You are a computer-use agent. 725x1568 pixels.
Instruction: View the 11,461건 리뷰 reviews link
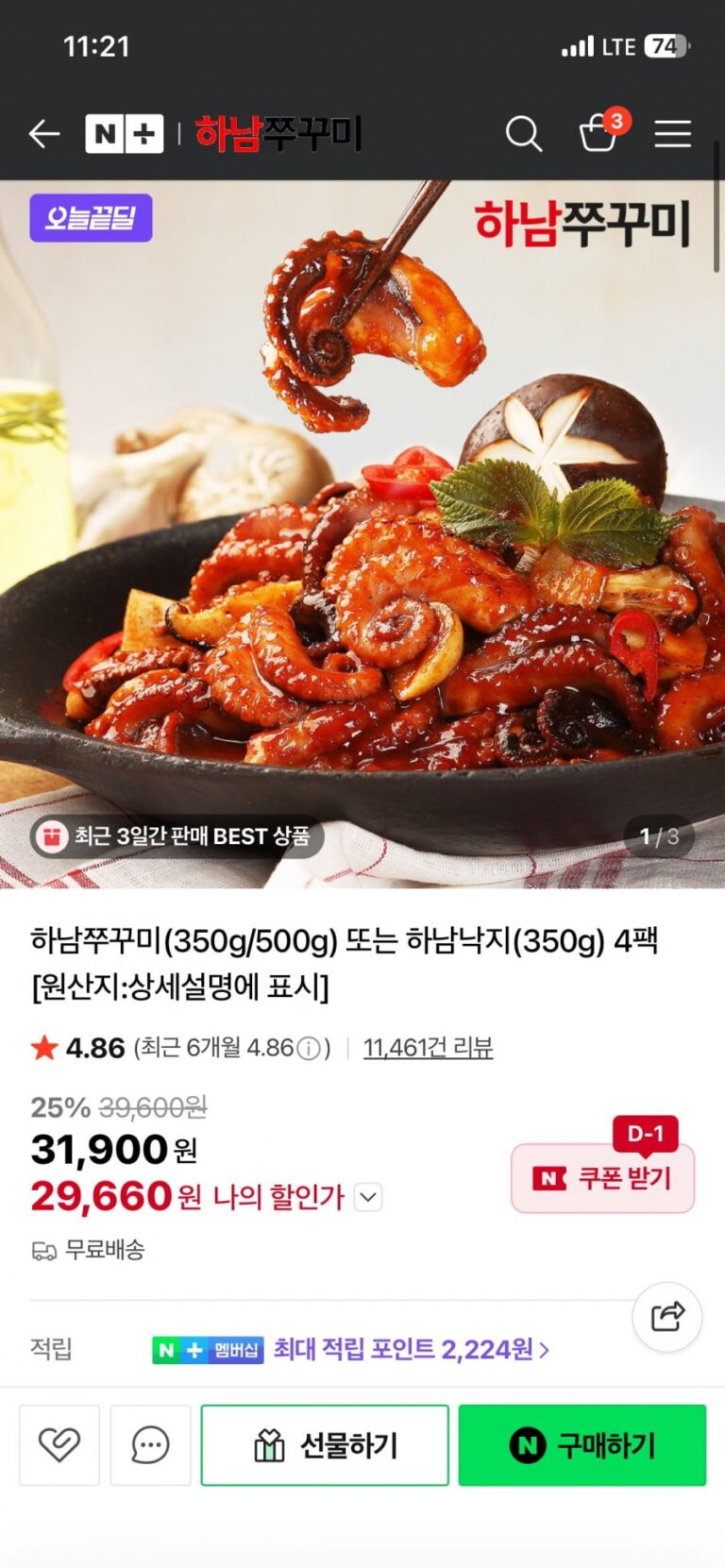click(x=428, y=1048)
